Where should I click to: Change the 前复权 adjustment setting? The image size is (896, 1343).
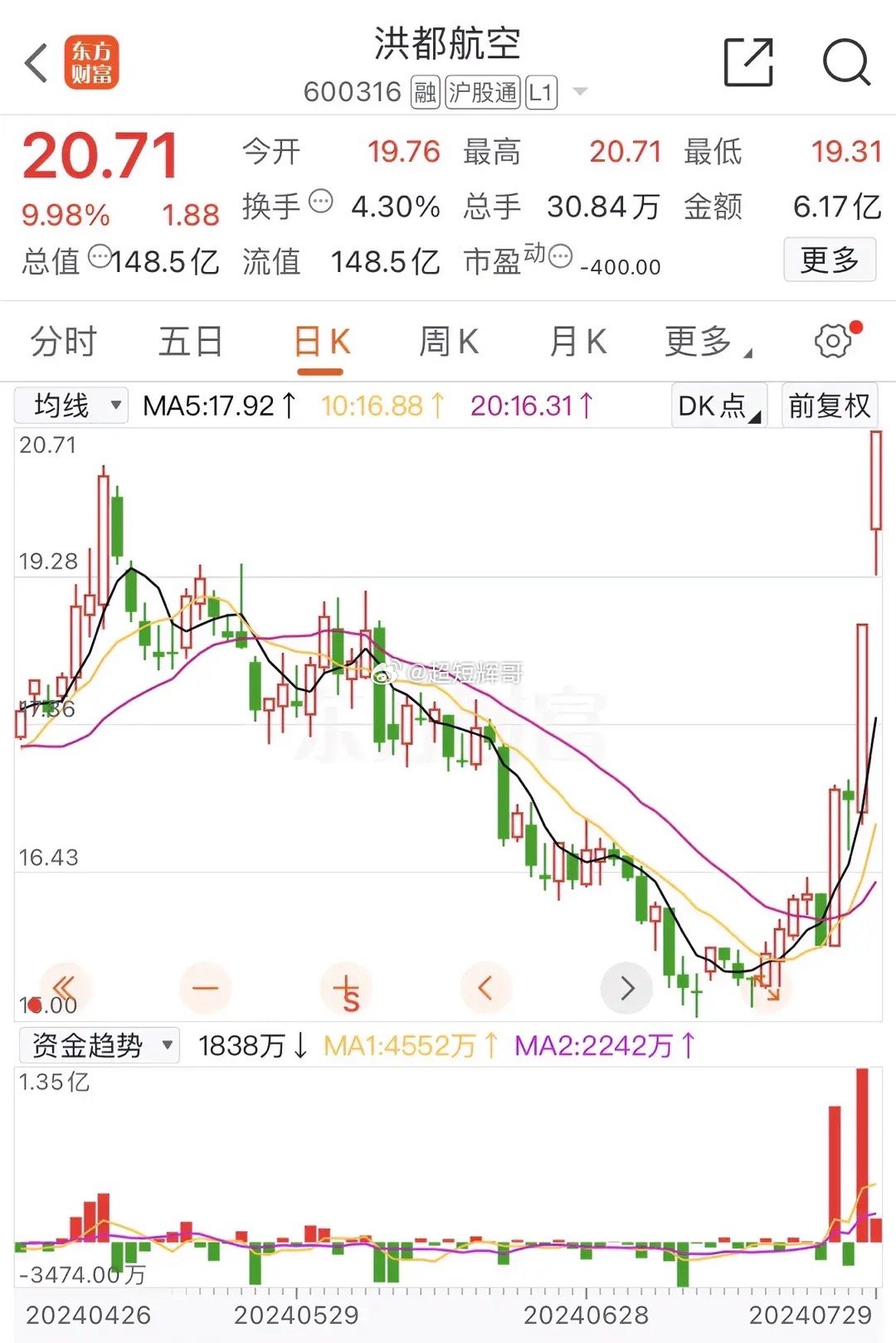[829, 406]
